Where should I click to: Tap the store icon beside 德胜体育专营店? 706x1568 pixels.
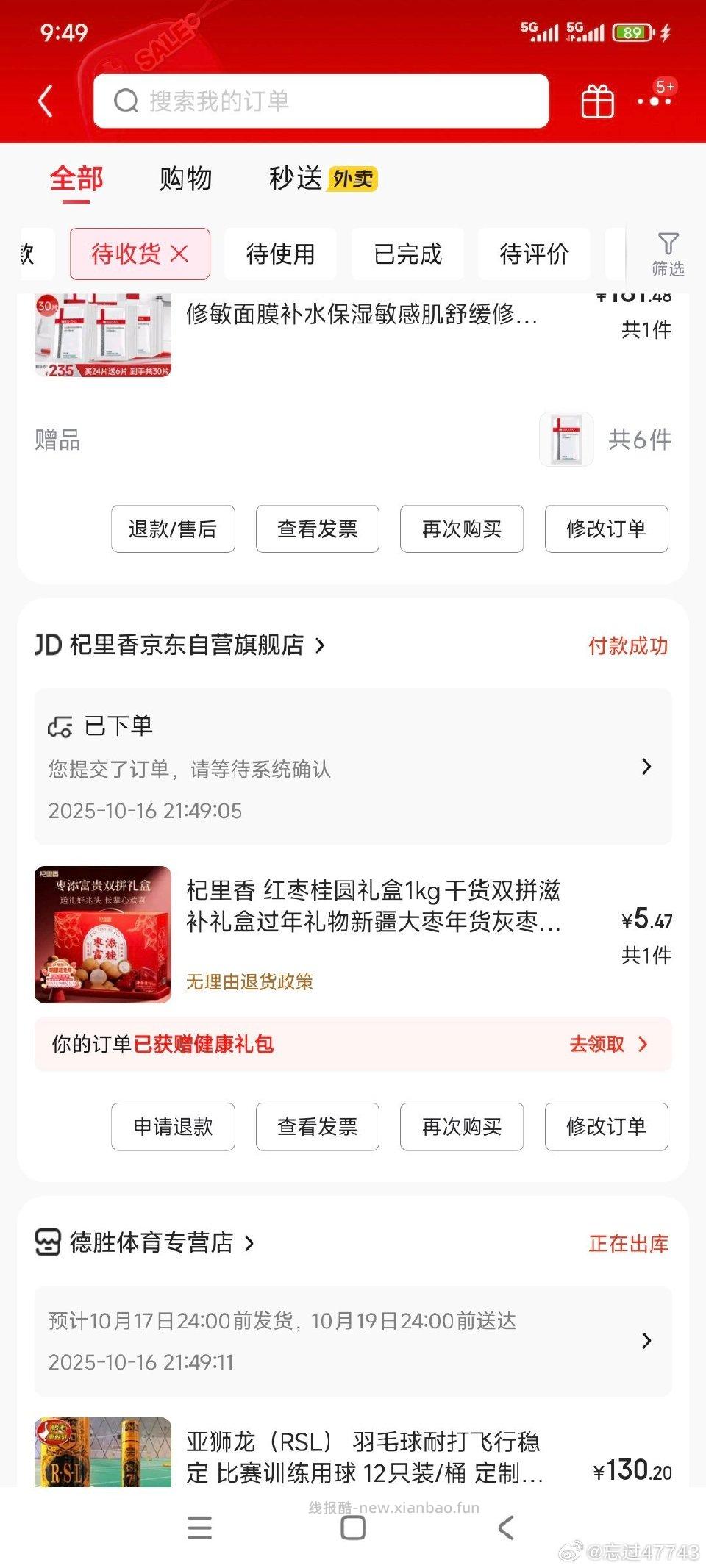point(49,1242)
